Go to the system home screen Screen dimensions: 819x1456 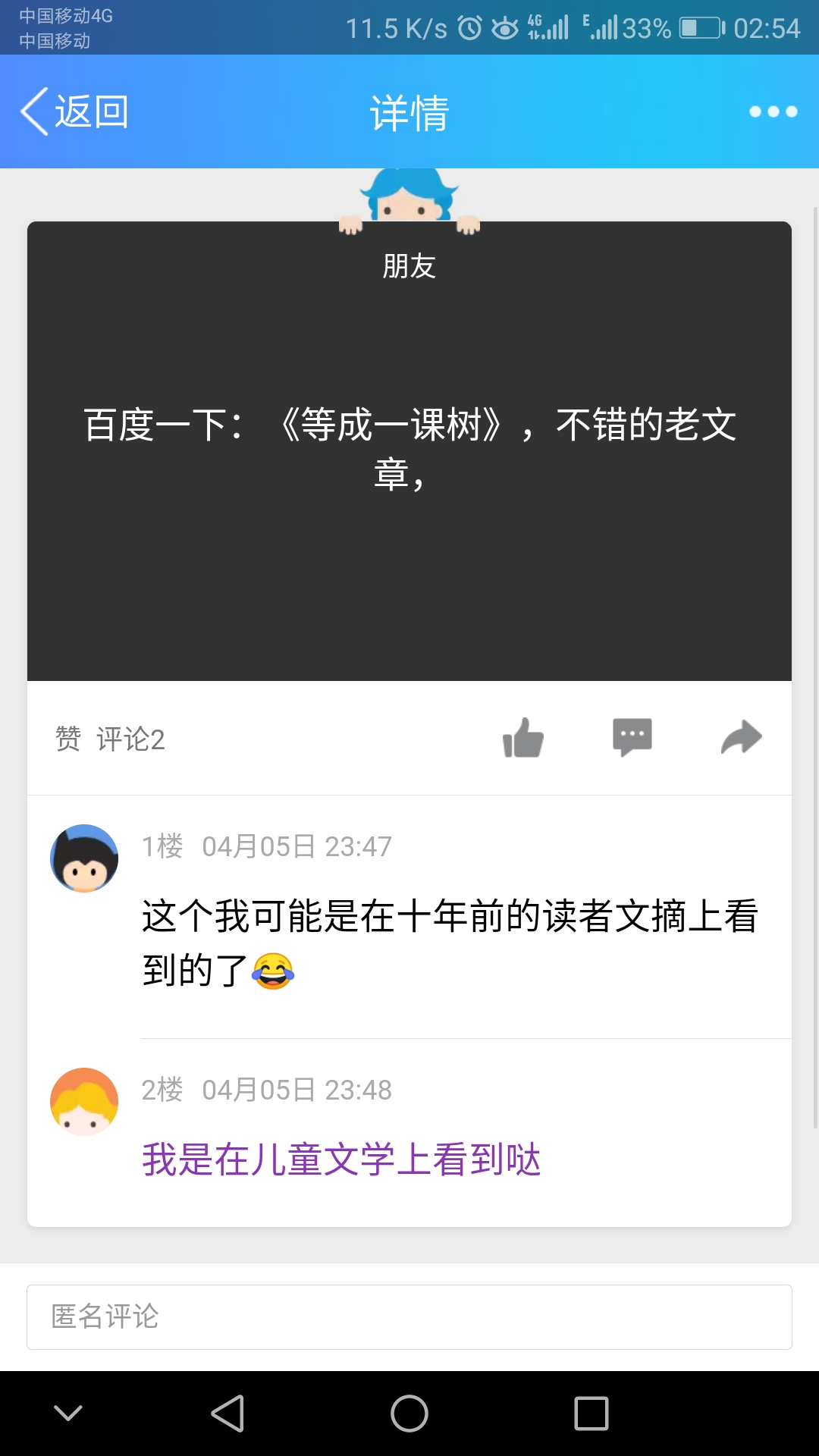pos(409,1414)
